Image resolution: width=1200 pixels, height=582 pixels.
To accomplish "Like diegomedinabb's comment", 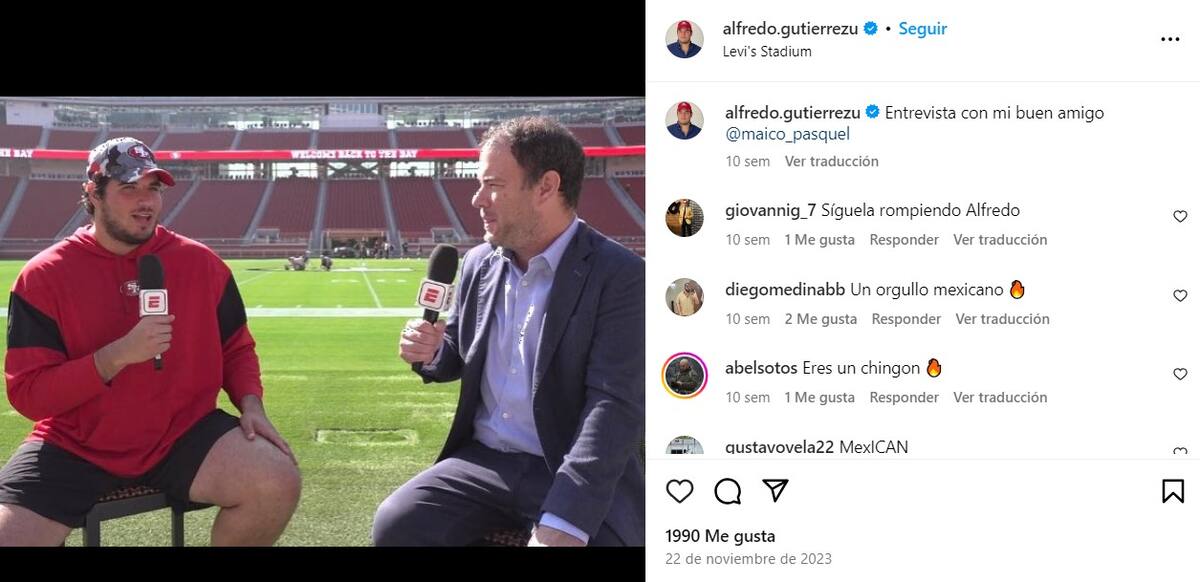I will point(1180,296).
